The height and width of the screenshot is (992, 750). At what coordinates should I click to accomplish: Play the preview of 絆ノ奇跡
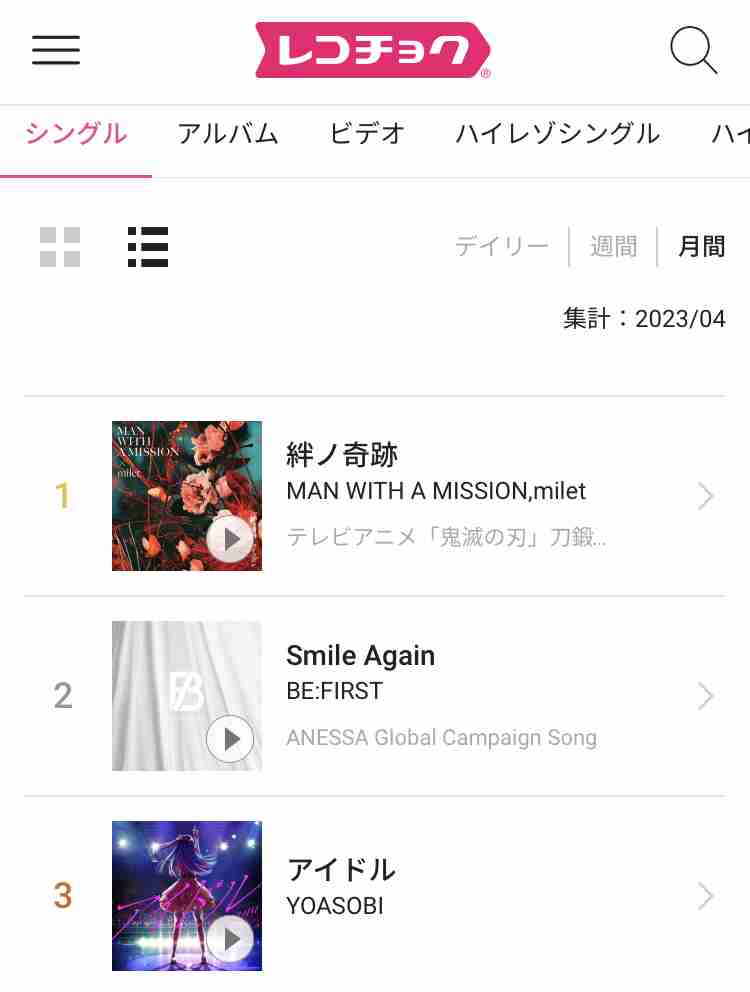pos(231,540)
